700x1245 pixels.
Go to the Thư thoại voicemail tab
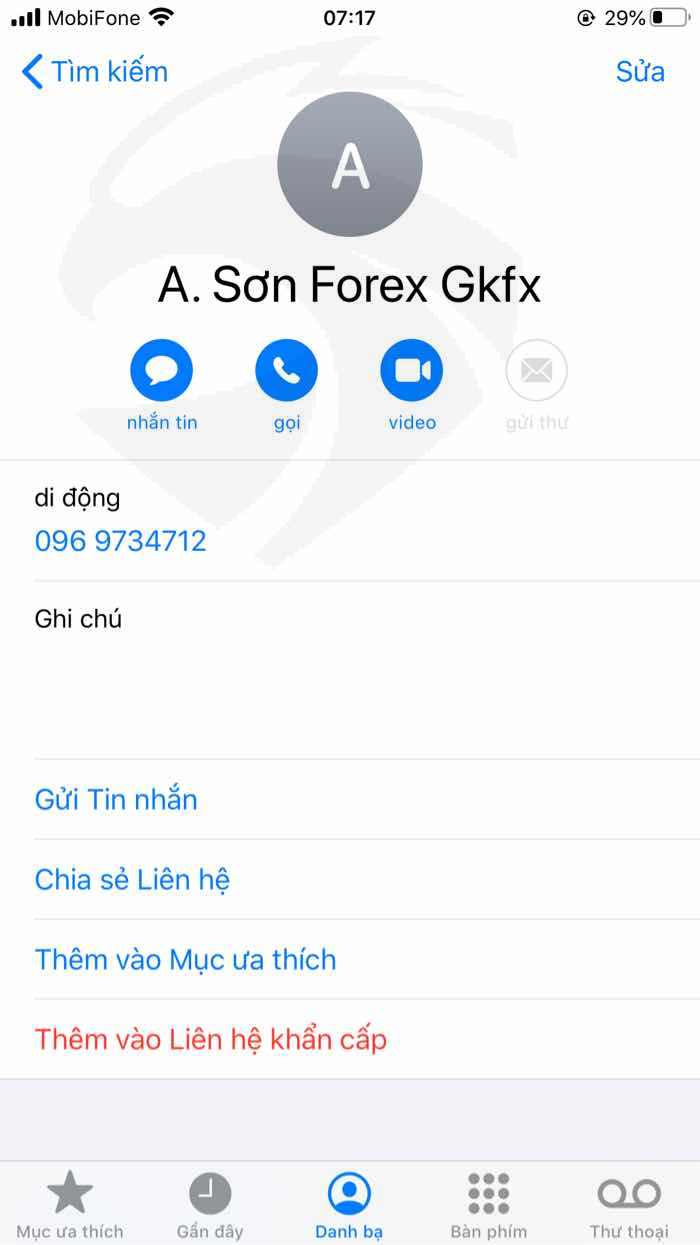click(629, 1206)
